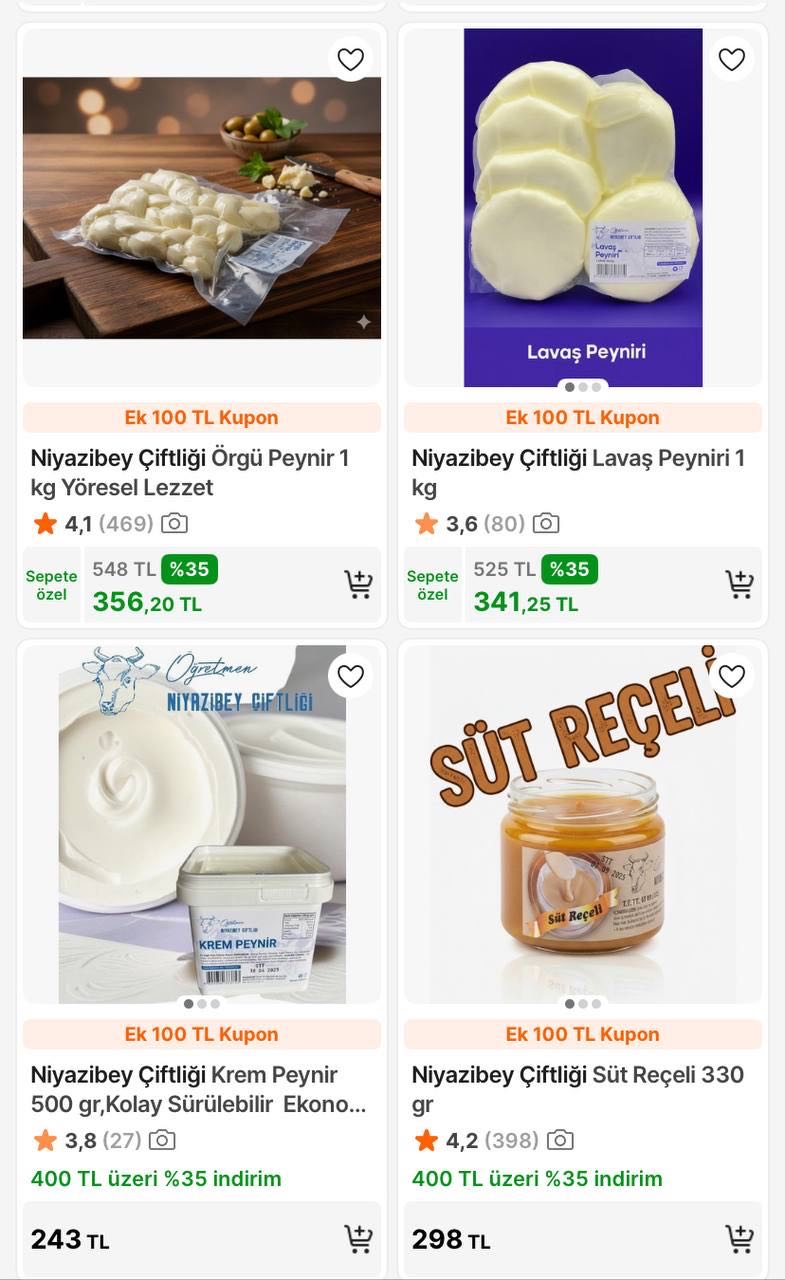Screen dimensions: 785x1280
Task: Add Süt Reçeli 330 gr to favorites
Action: (732, 677)
